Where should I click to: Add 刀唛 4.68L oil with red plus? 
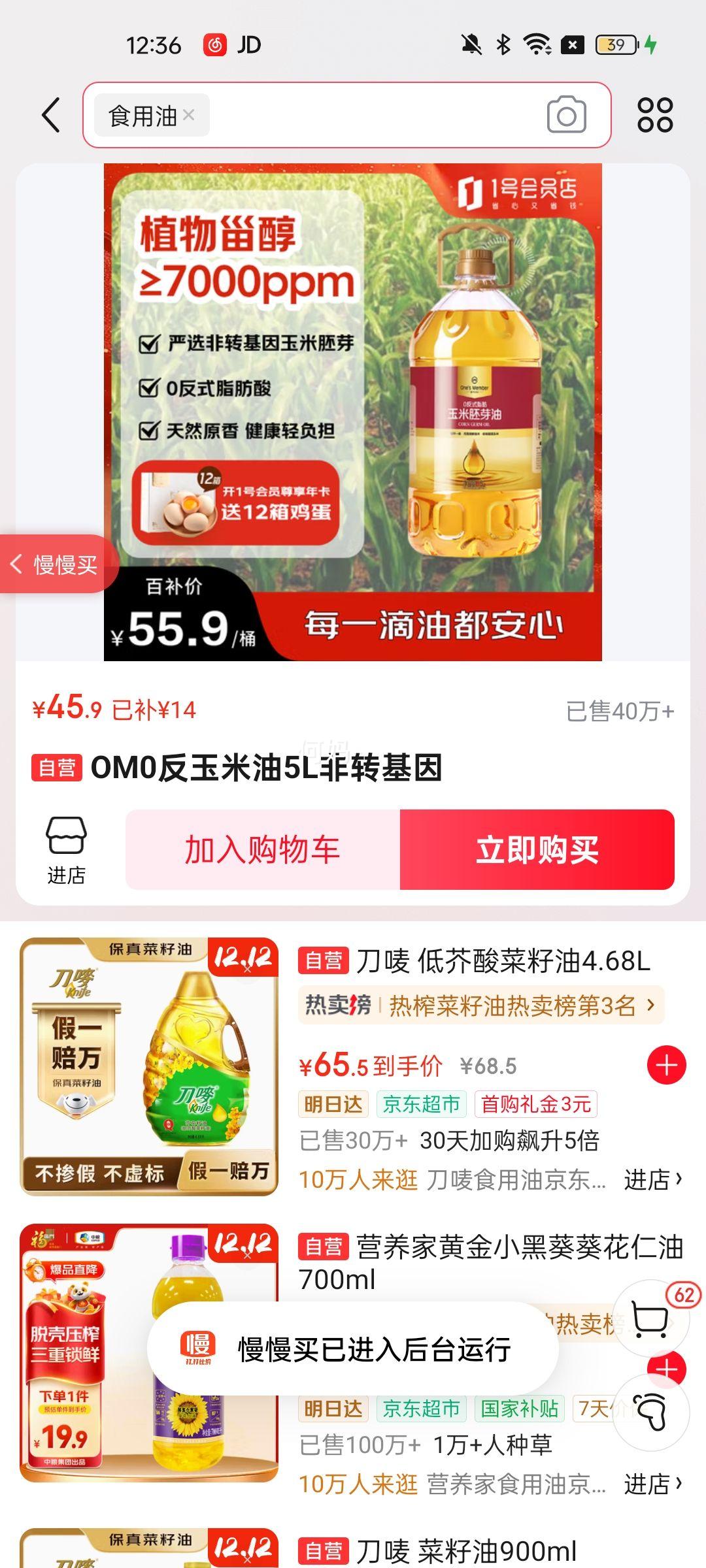pyautogui.click(x=666, y=1065)
